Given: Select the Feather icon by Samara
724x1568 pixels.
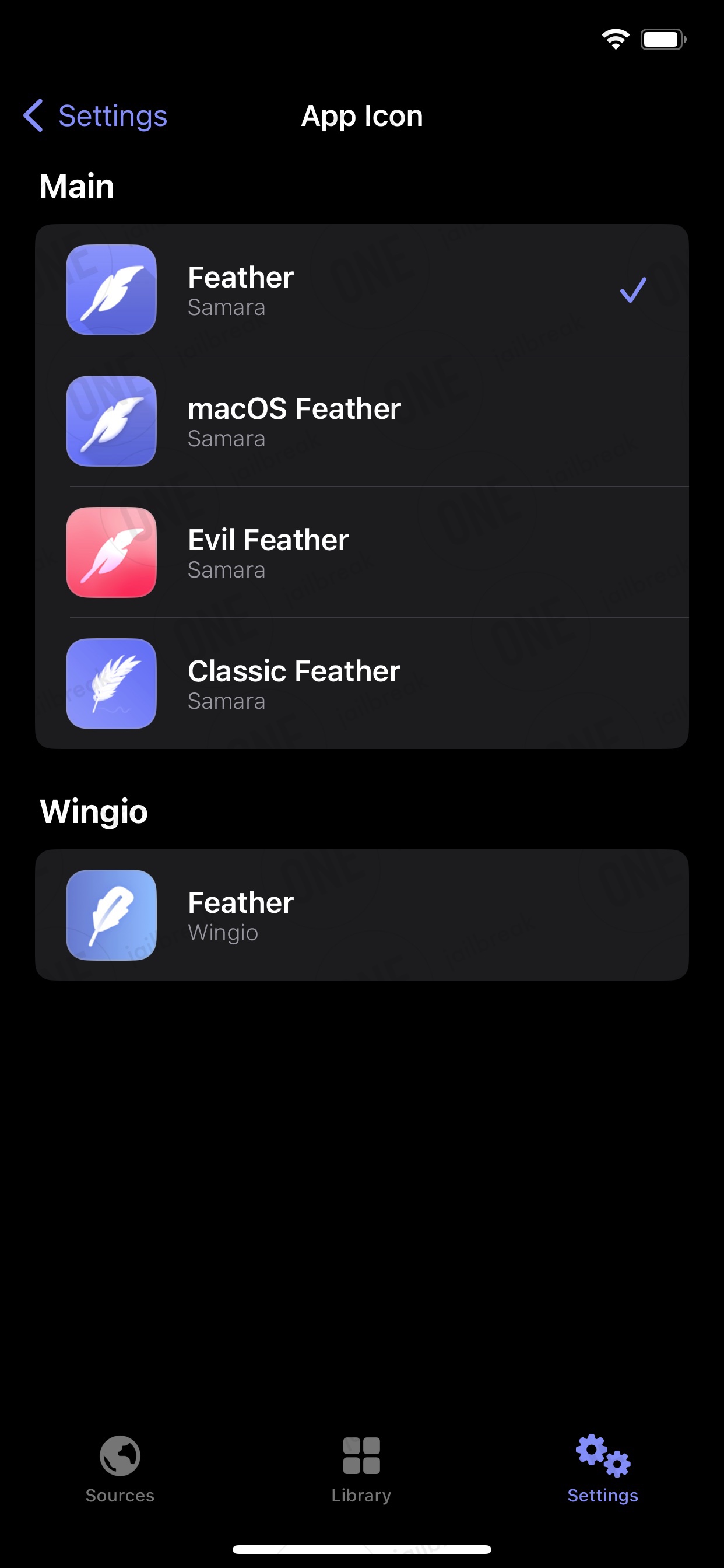Looking at the screenshot, I should point(362,290).
